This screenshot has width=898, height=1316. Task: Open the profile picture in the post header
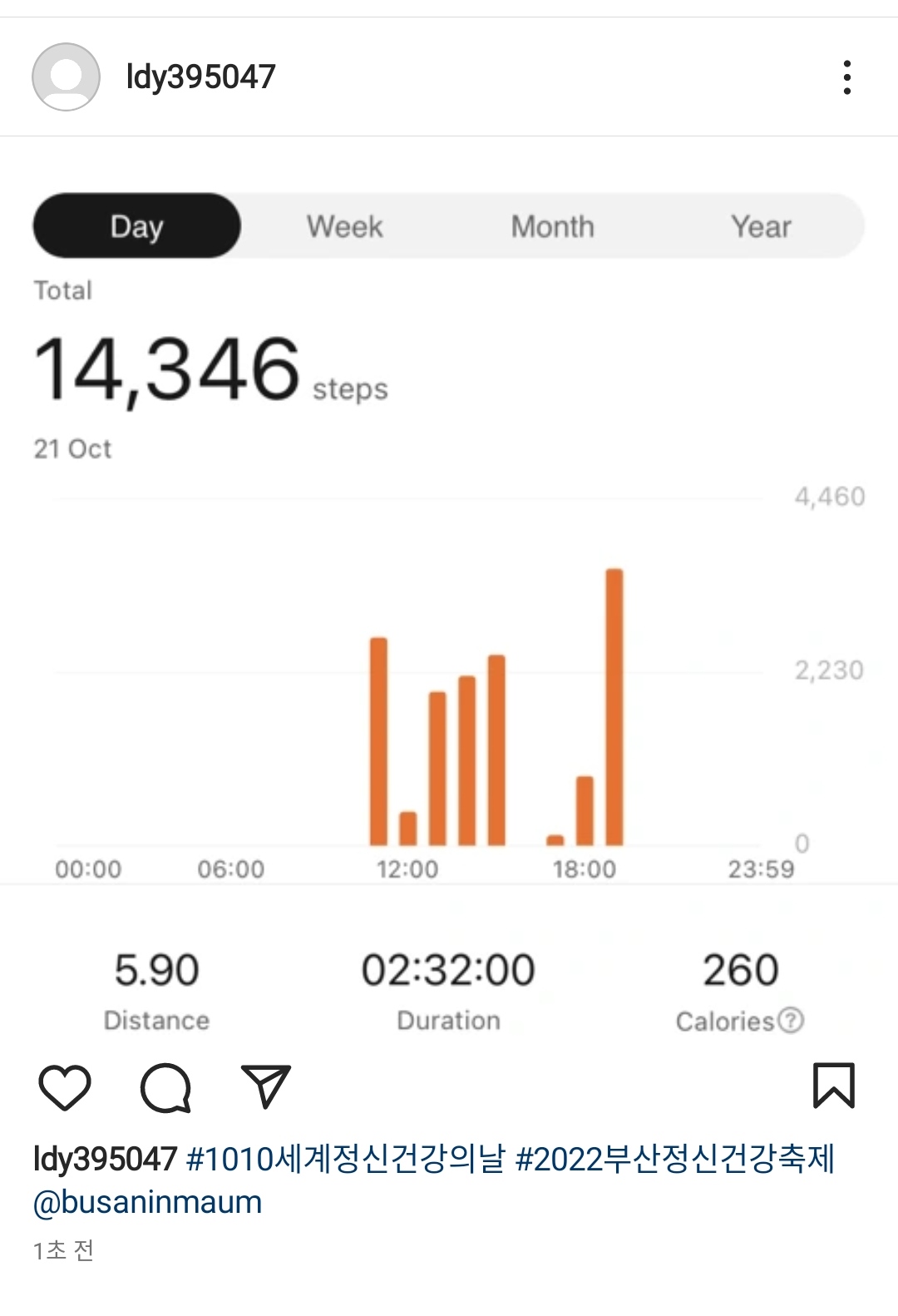(x=66, y=77)
